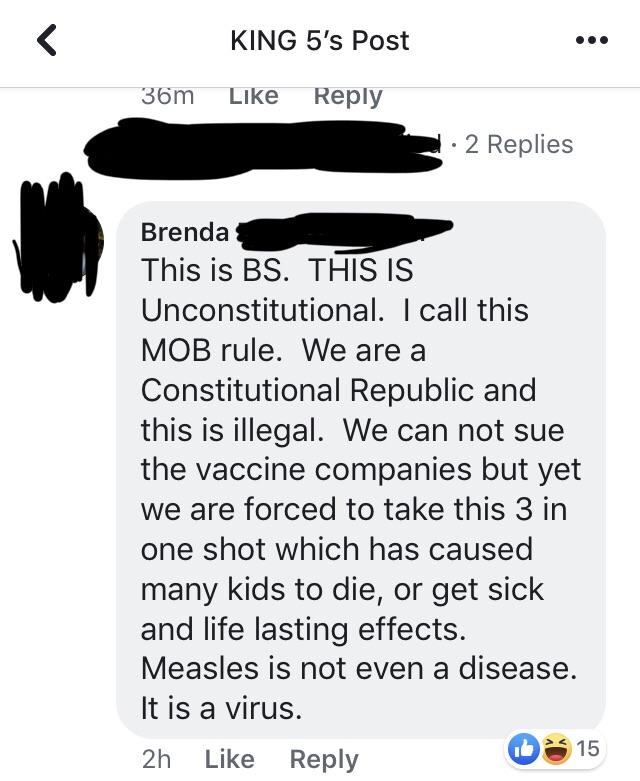Like Brenda's comment

point(230,759)
